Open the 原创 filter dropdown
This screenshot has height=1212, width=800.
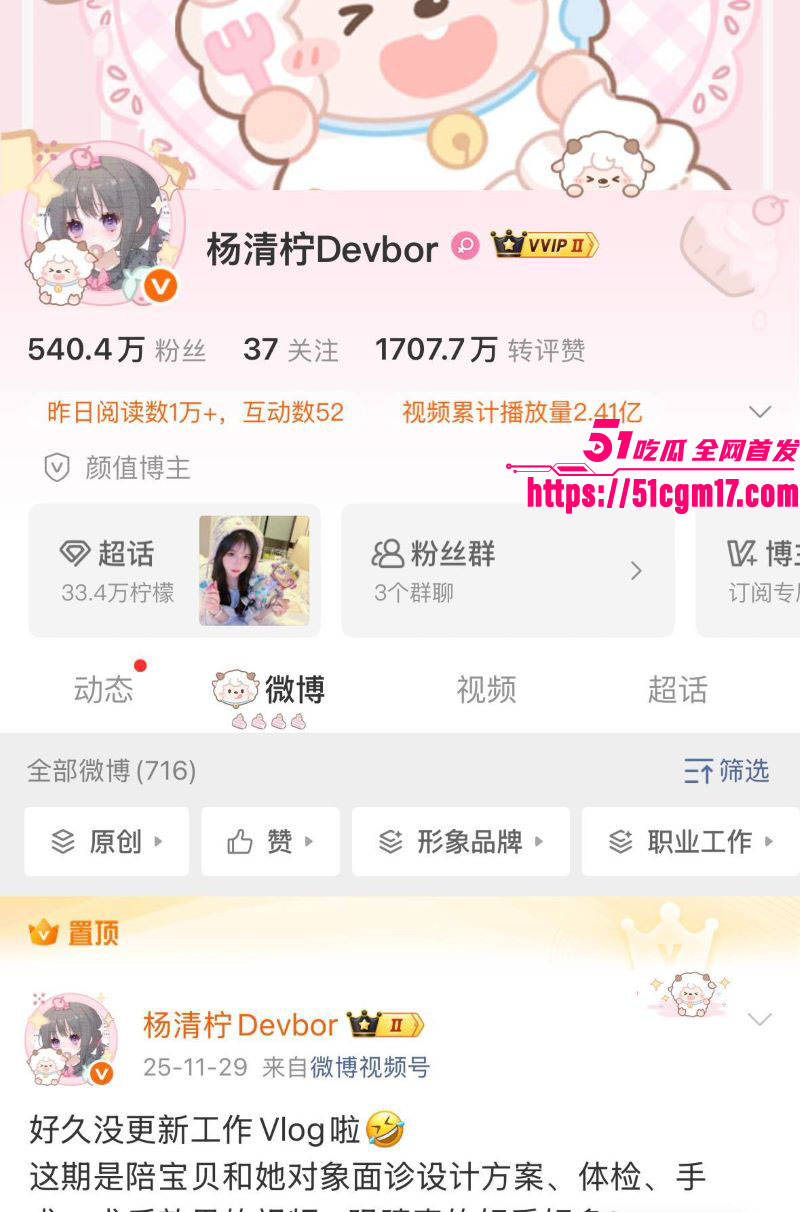[x=106, y=841]
